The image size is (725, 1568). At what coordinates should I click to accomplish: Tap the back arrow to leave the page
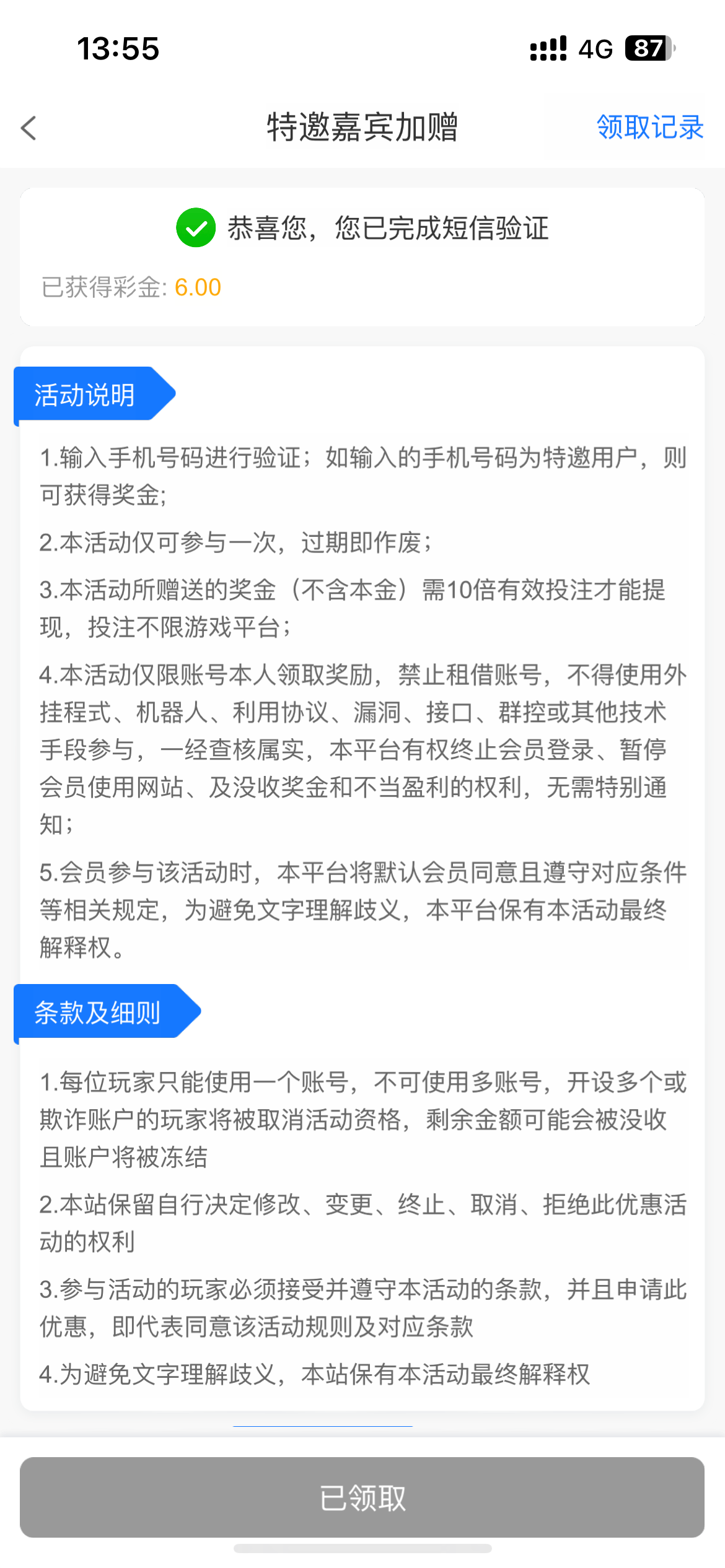pos(29,128)
